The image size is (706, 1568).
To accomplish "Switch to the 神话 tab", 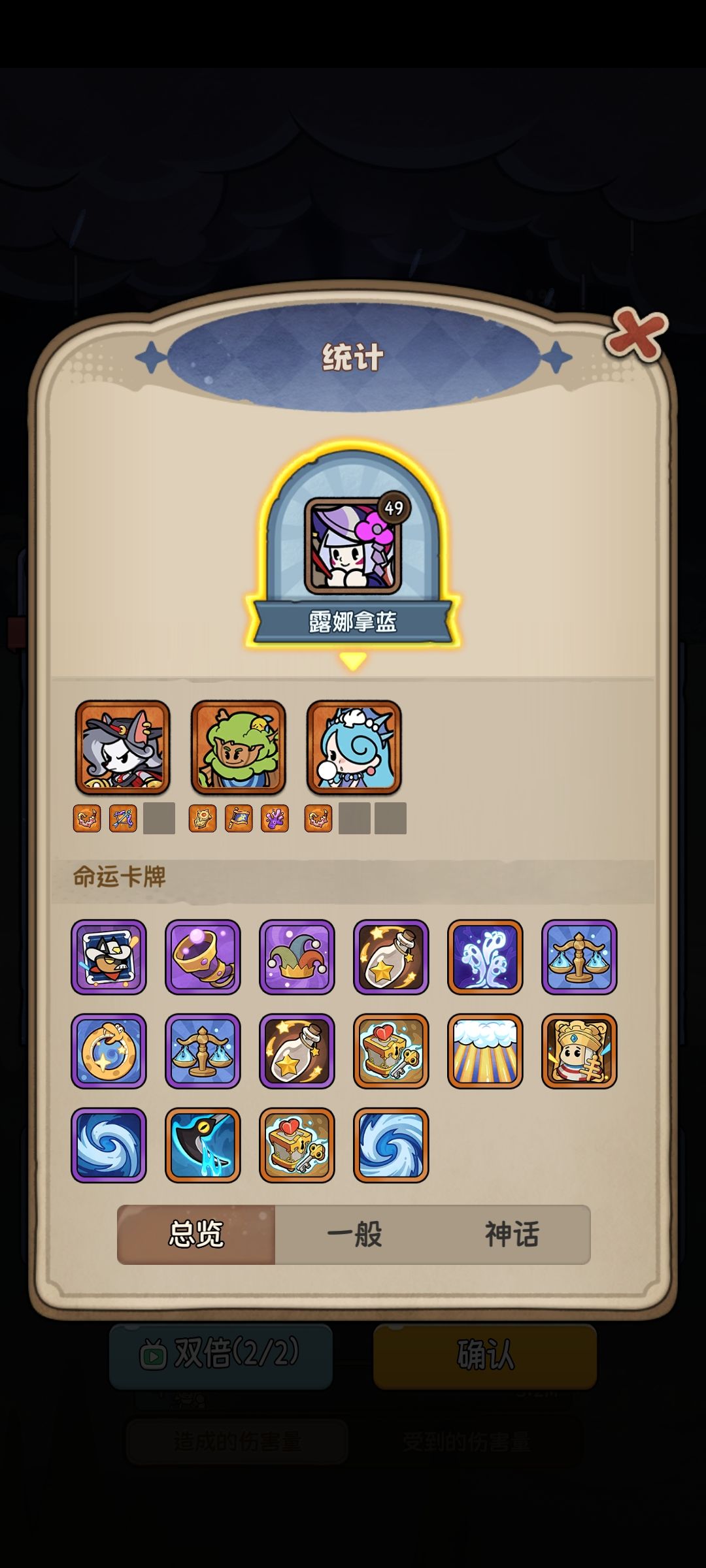I will [x=511, y=1234].
